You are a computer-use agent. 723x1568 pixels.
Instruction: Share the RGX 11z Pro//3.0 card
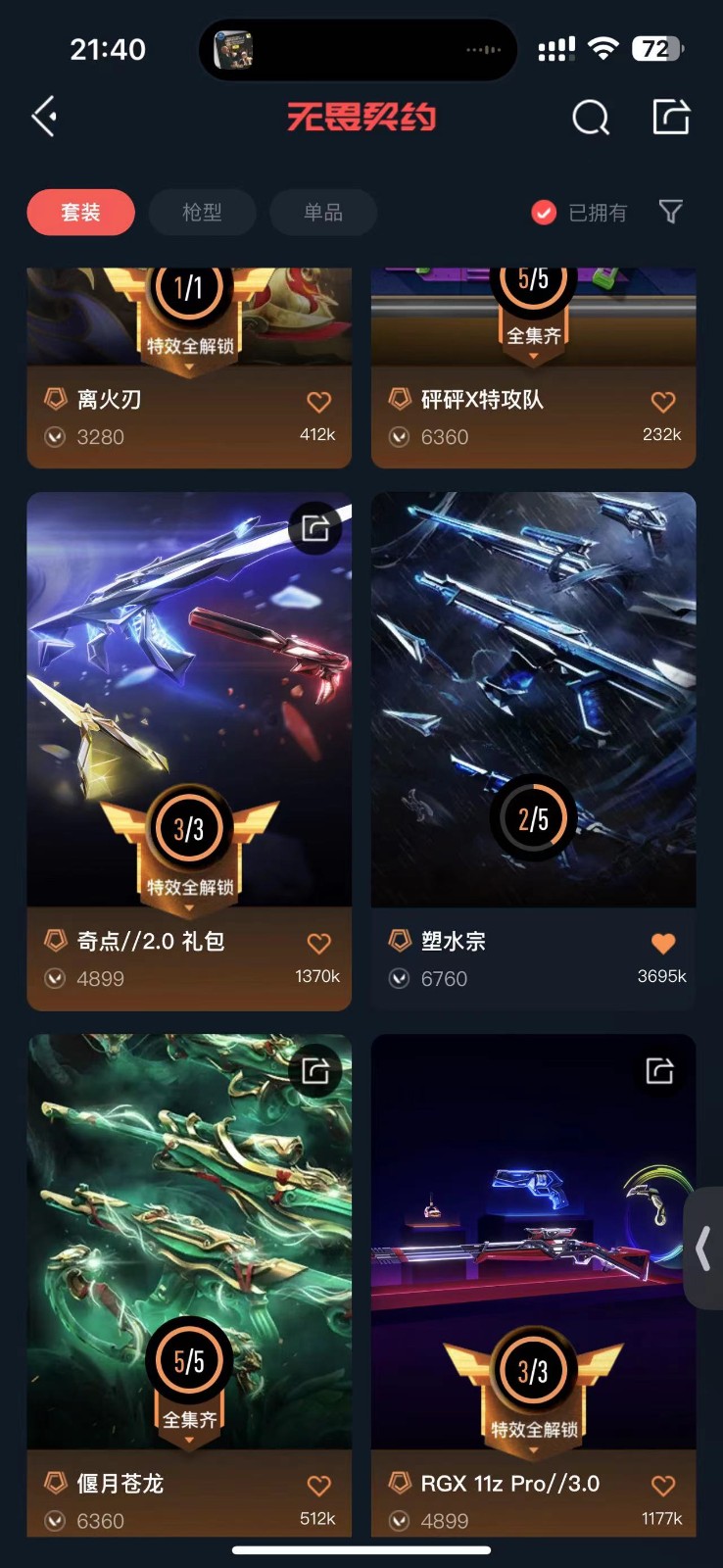[659, 1070]
